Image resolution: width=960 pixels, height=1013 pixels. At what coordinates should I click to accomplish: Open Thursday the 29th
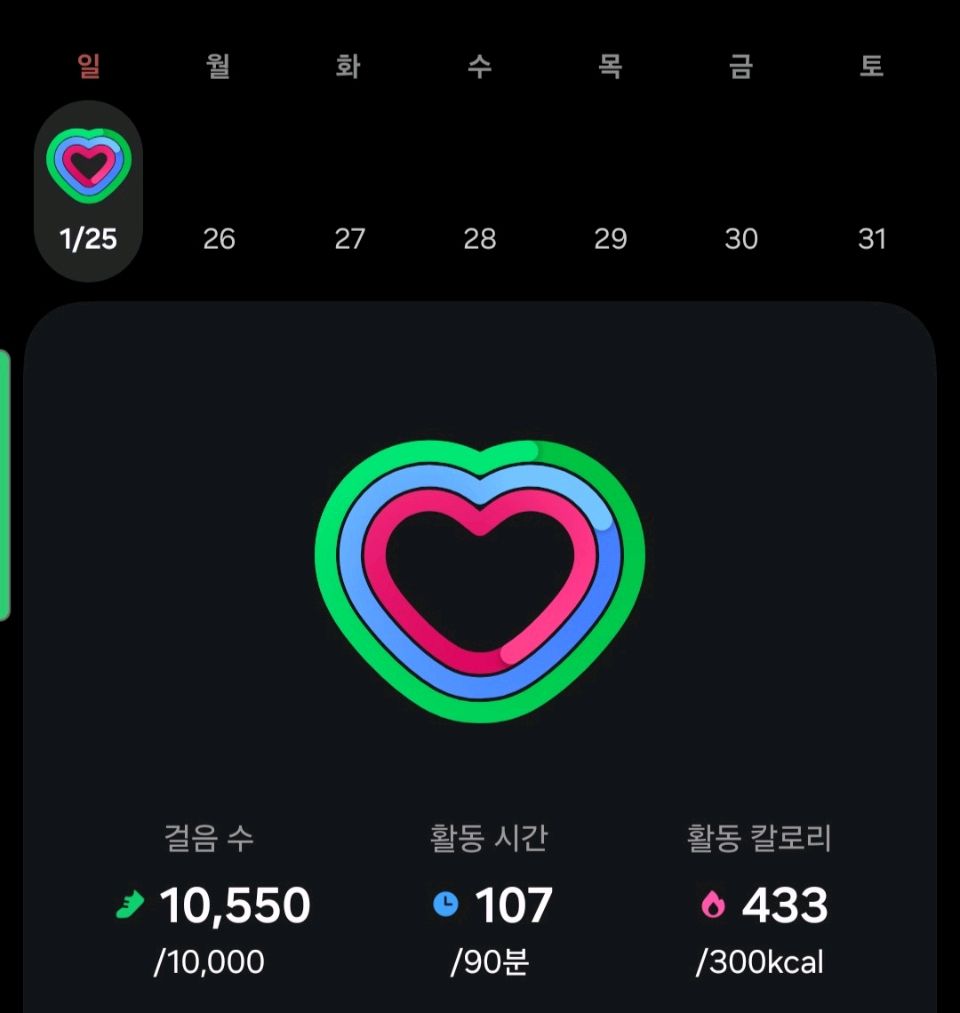610,238
